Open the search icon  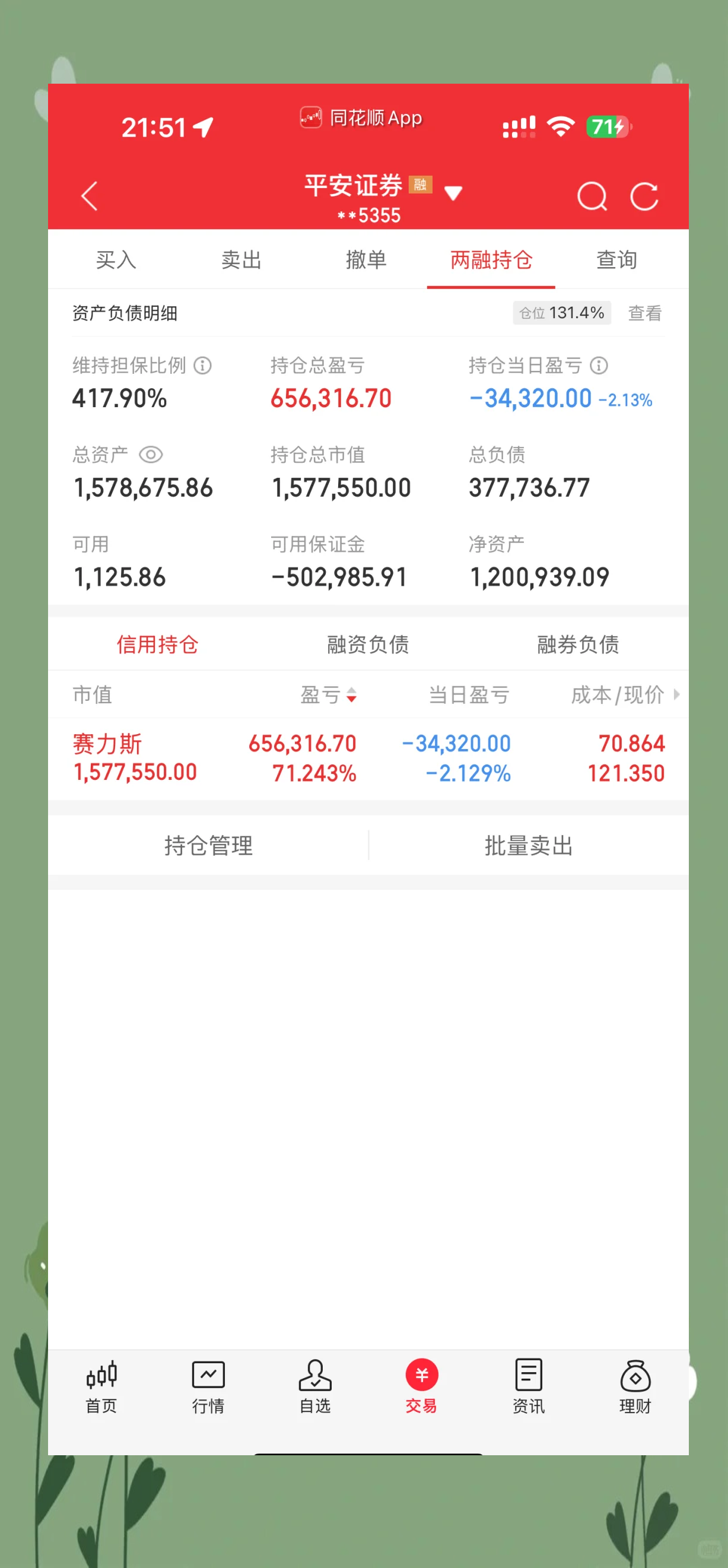pos(592,196)
